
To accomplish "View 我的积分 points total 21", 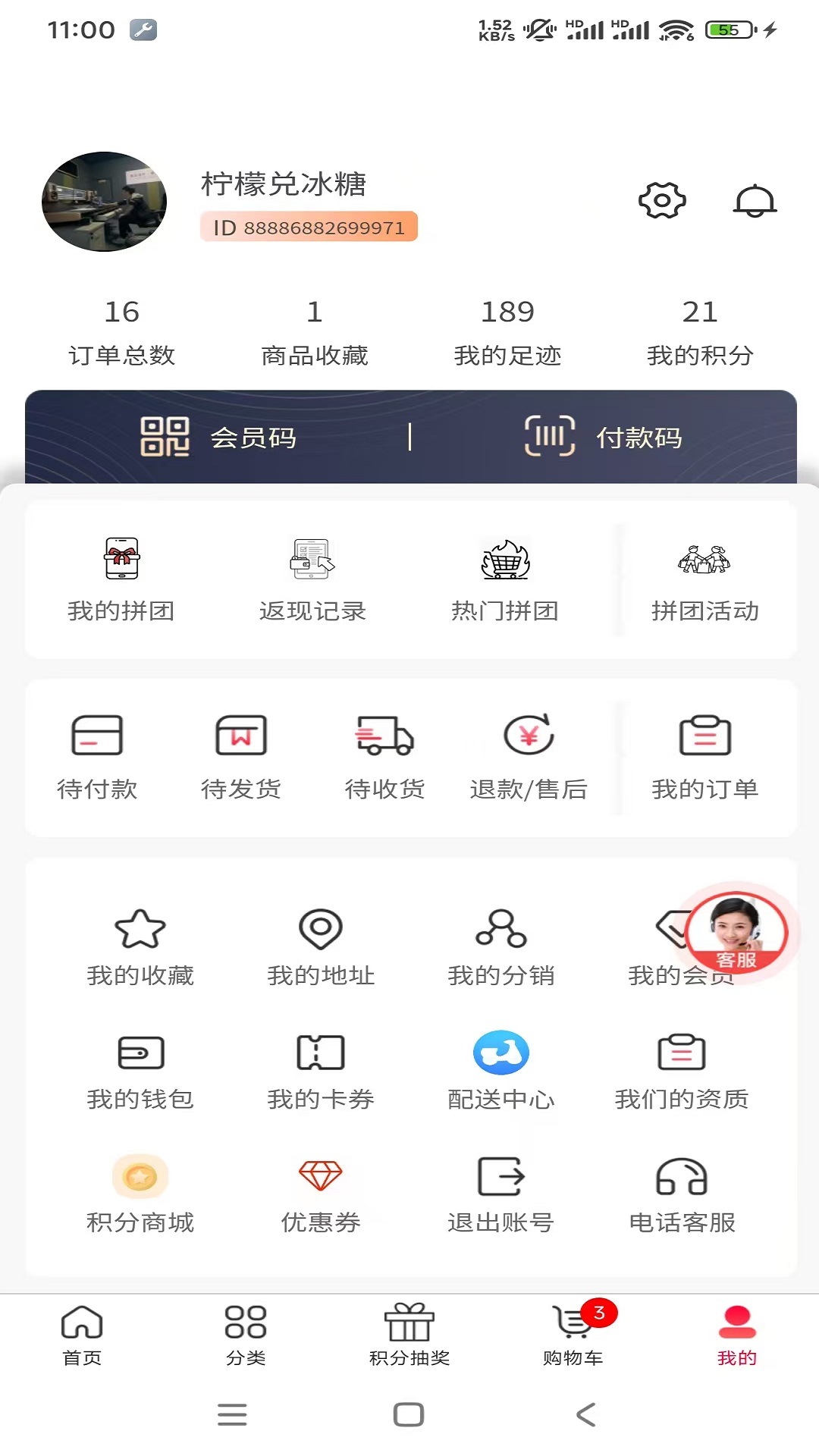I will (698, 330).
